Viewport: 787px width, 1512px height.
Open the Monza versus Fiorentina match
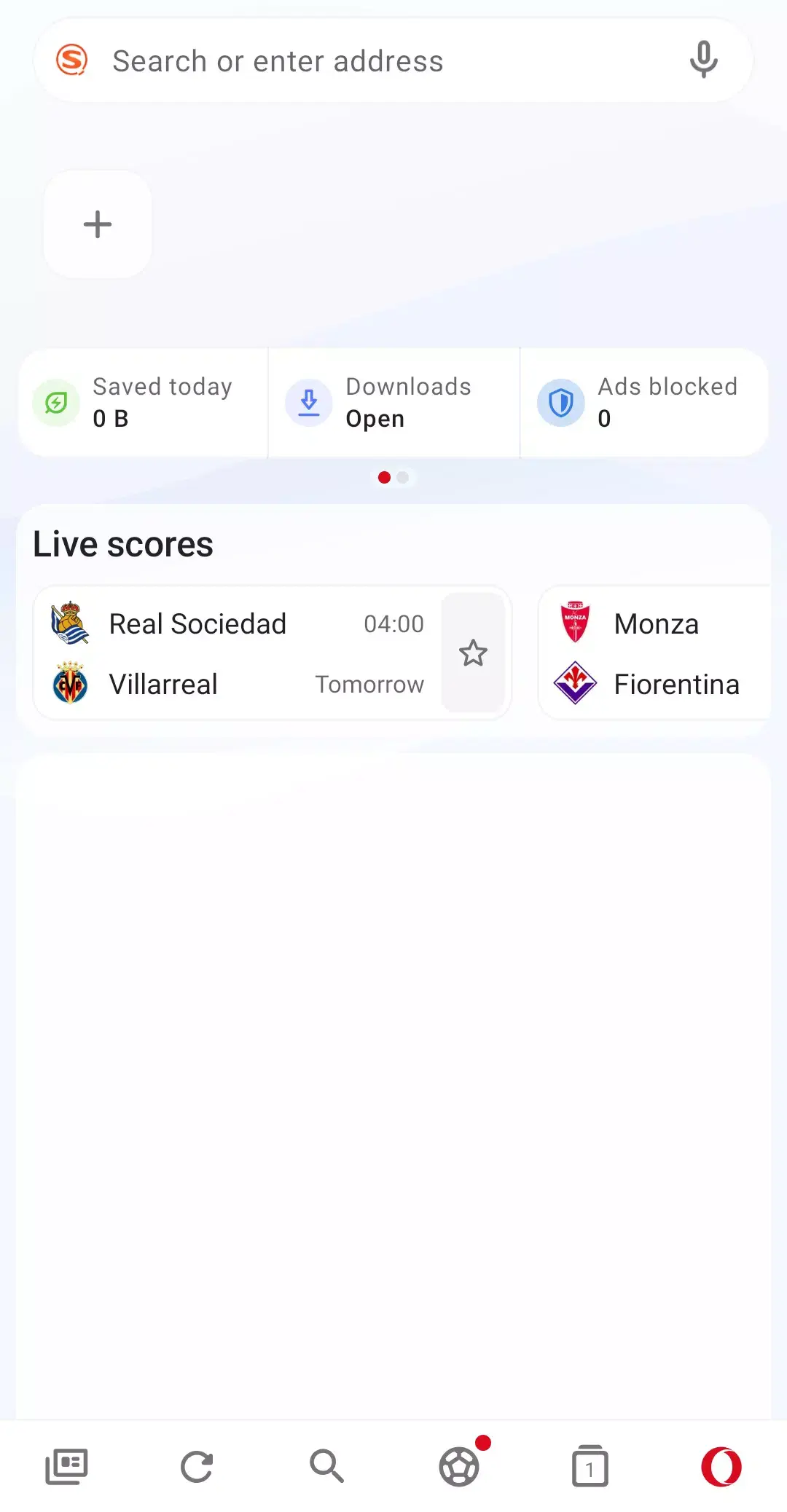tap(656, 653)
